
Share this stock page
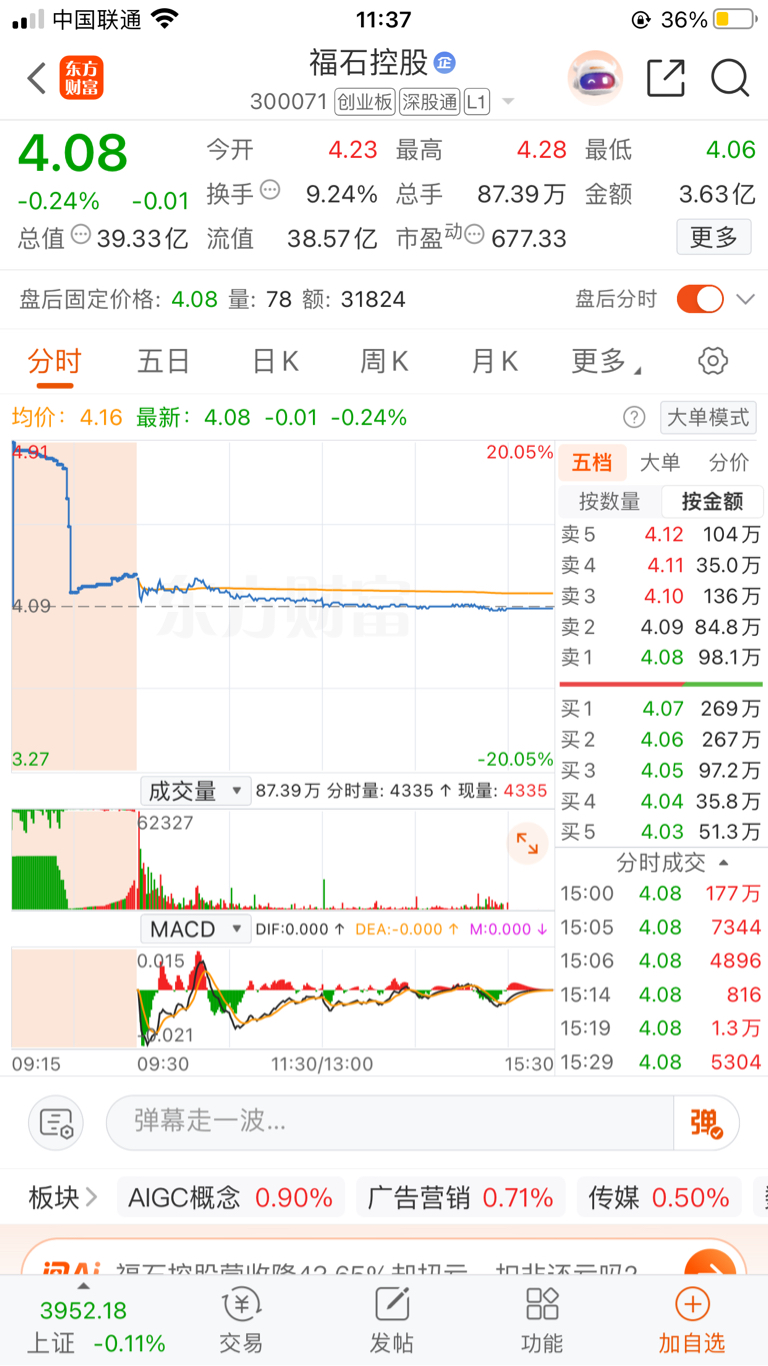click(x=666, y=78)
